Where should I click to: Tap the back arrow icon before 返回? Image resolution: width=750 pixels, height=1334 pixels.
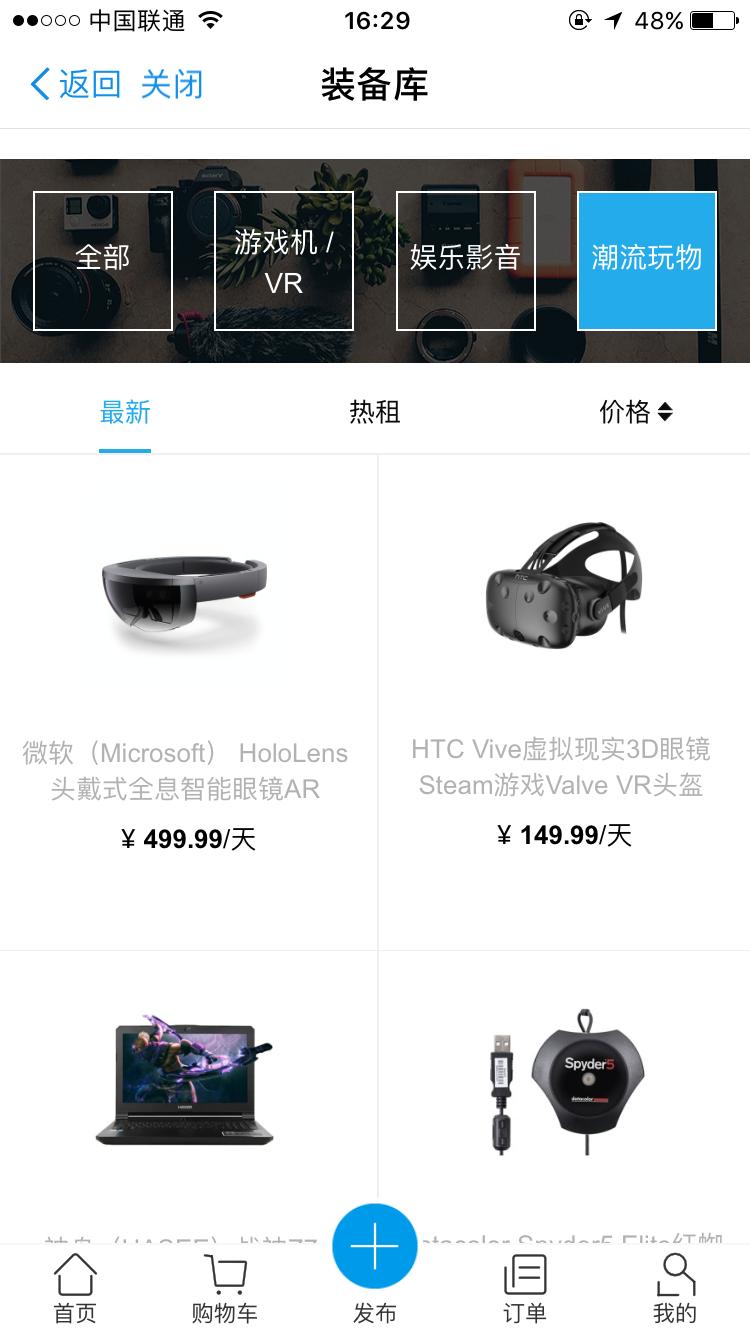(38, 86)
